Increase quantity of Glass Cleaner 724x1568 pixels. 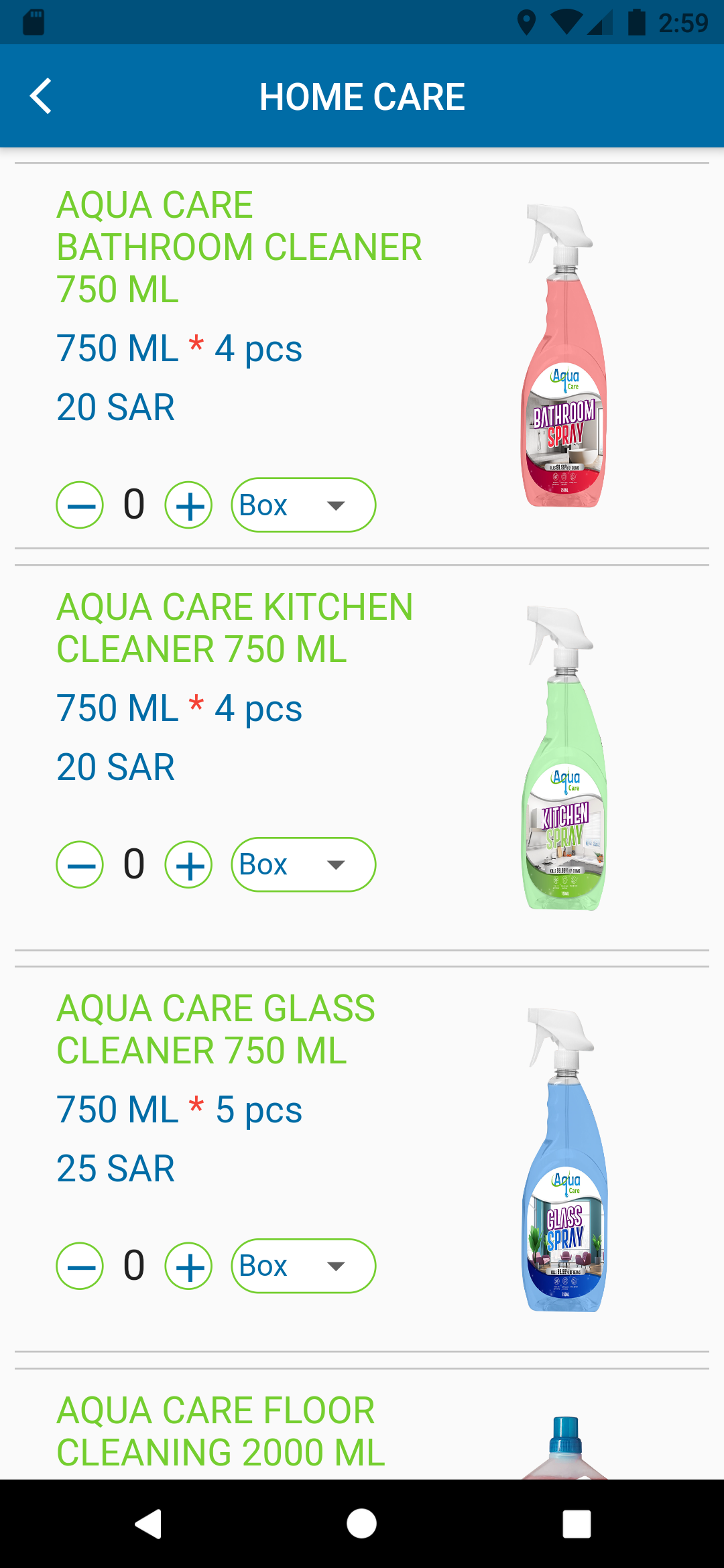(x=189, y=1266)
